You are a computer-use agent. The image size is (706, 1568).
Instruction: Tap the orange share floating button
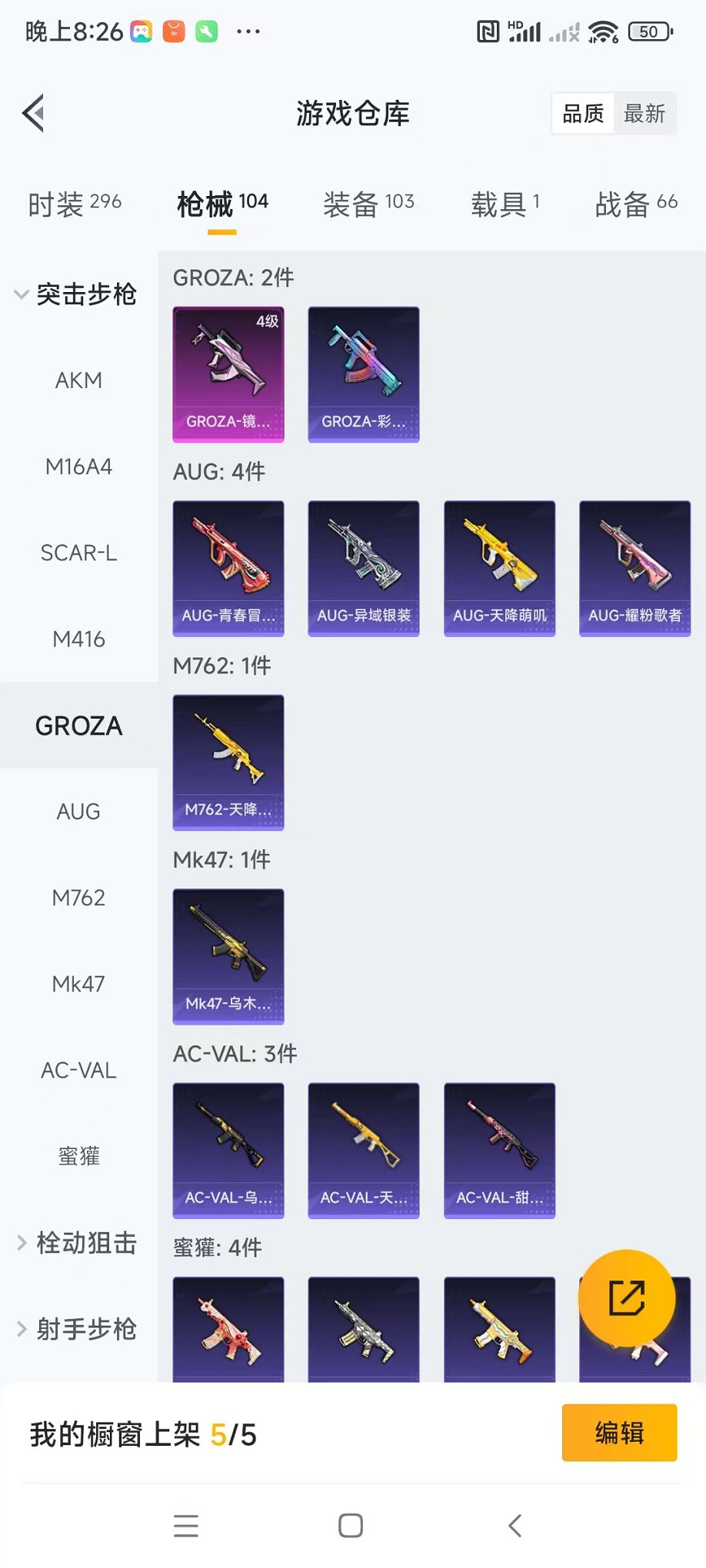tap(627, 1299)
